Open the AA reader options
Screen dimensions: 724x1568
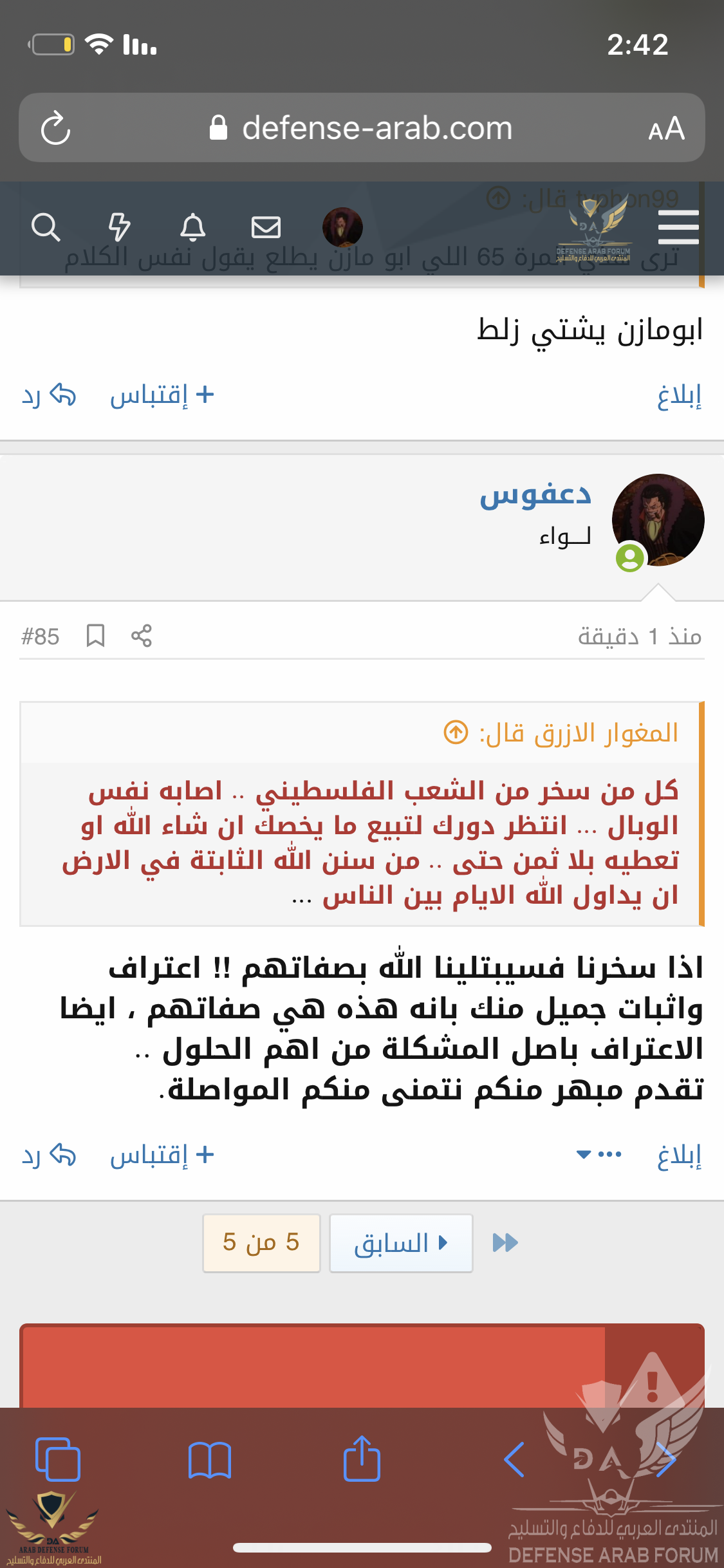pos(666,128)
